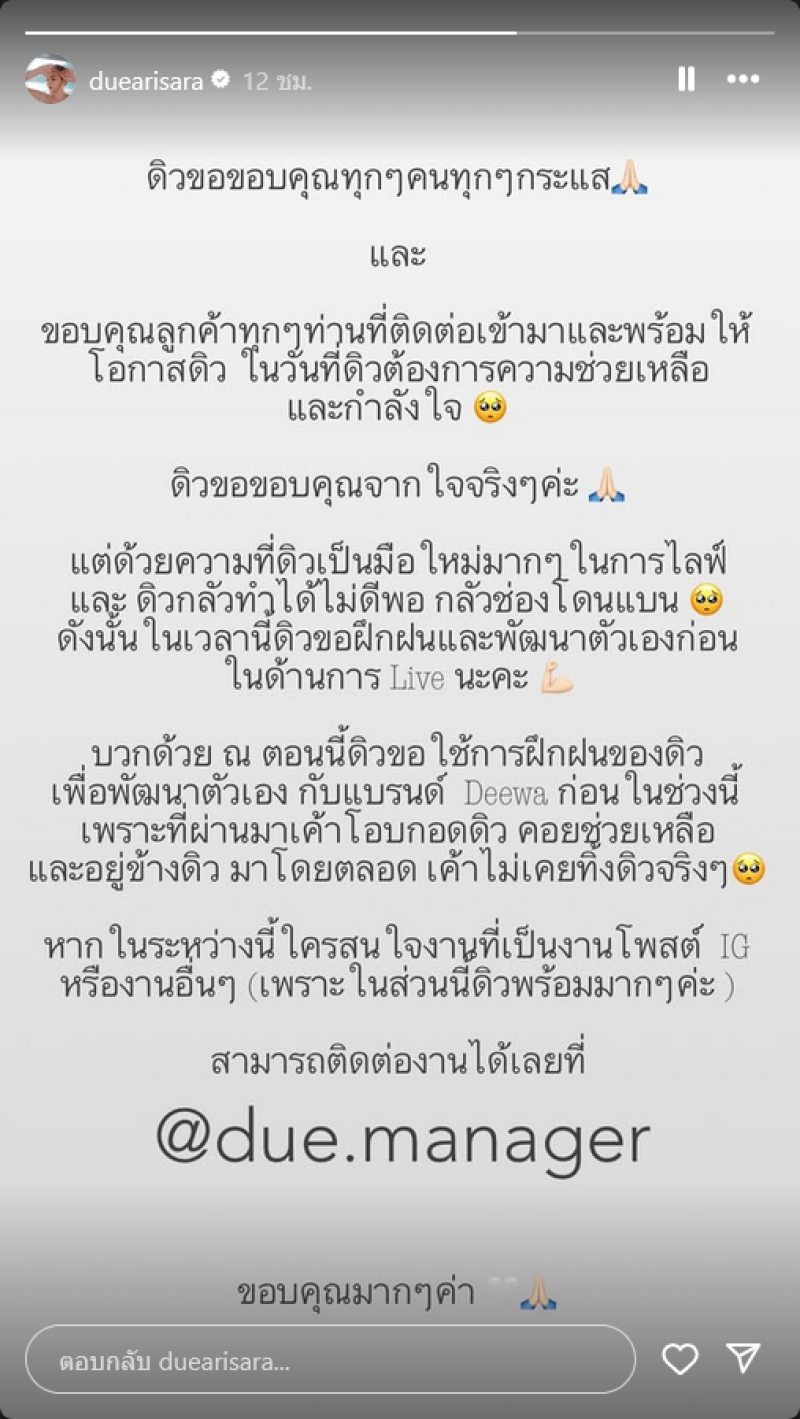
Task: Open the three-dot more options menu
Action: (743, 80)
